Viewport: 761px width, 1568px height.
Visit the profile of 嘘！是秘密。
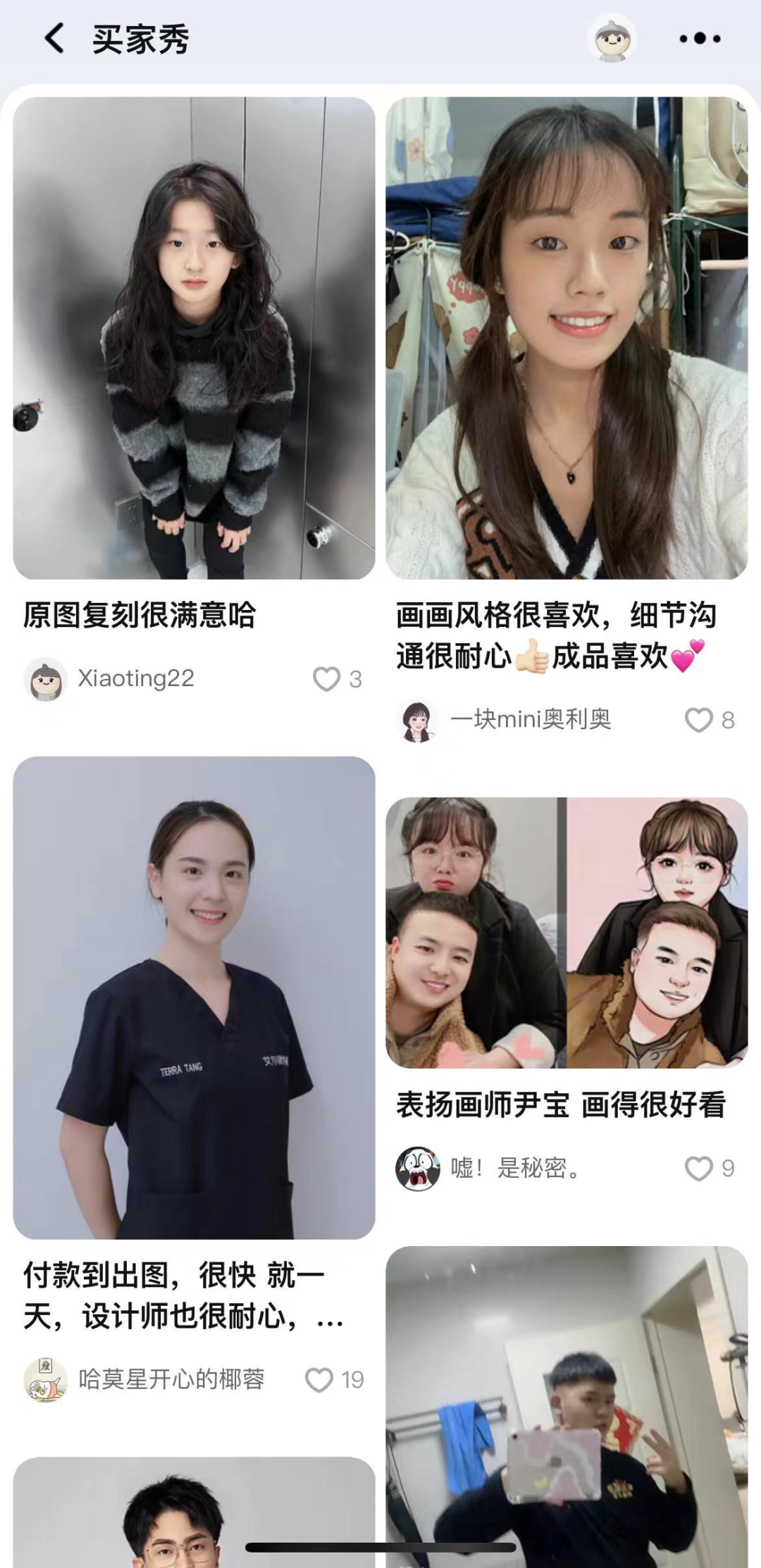tap(418, 1169)
